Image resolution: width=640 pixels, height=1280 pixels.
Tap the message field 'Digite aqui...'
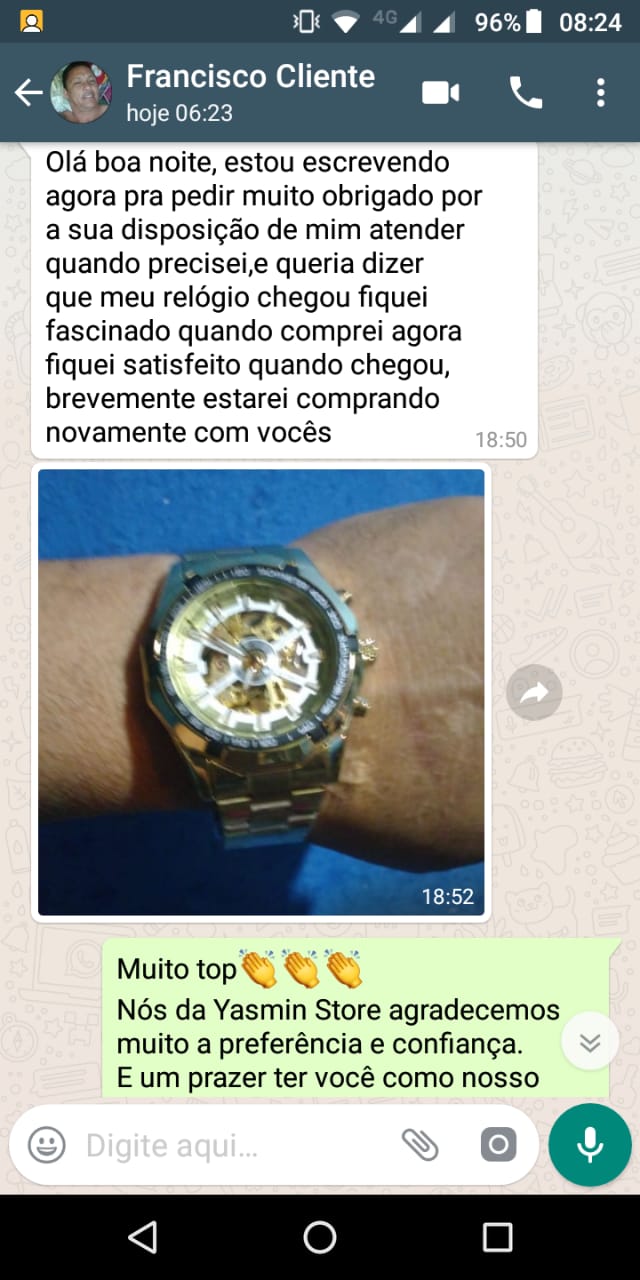[230, 1145]
